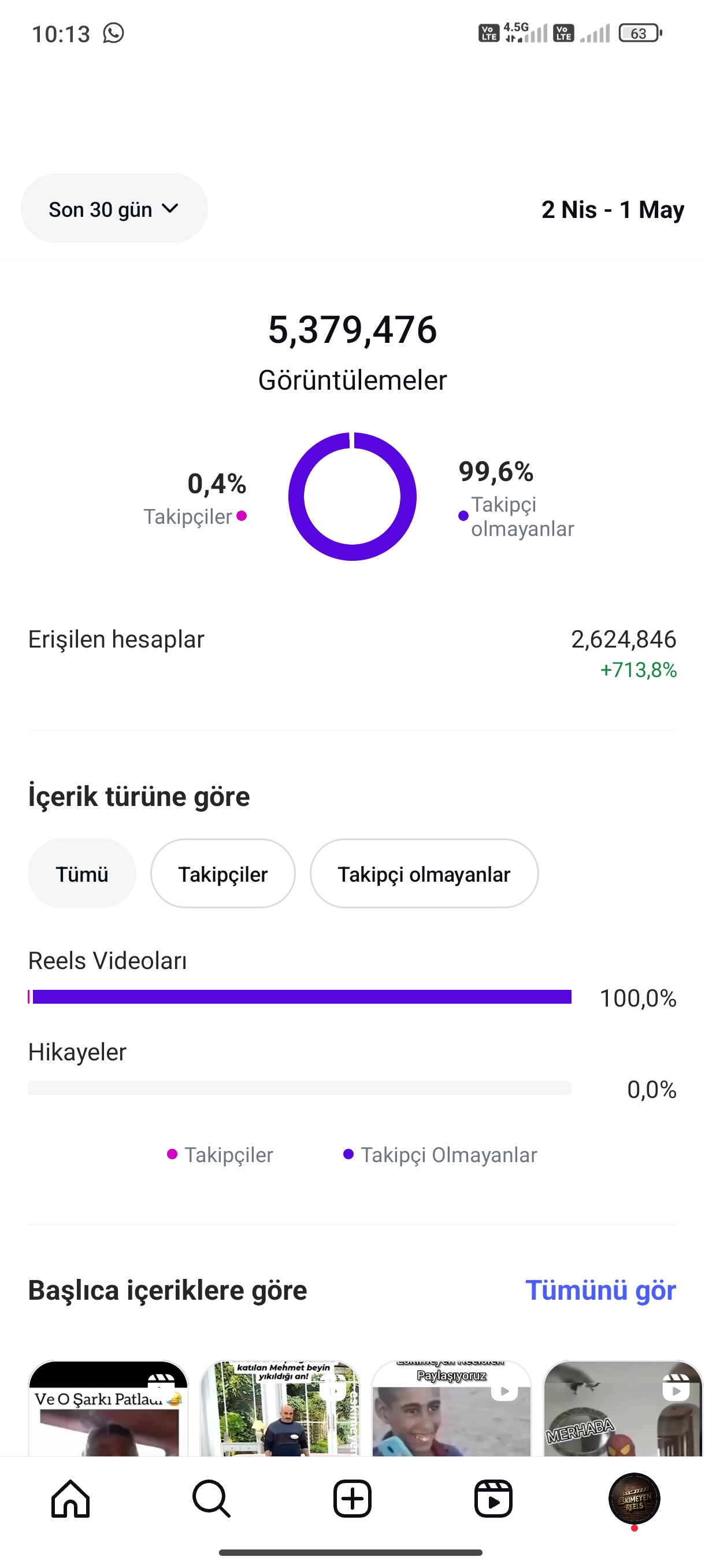Screen dimensions: 705x1568
Task: Open the Tümünü gör link
Action: (x=600, y=1290)
